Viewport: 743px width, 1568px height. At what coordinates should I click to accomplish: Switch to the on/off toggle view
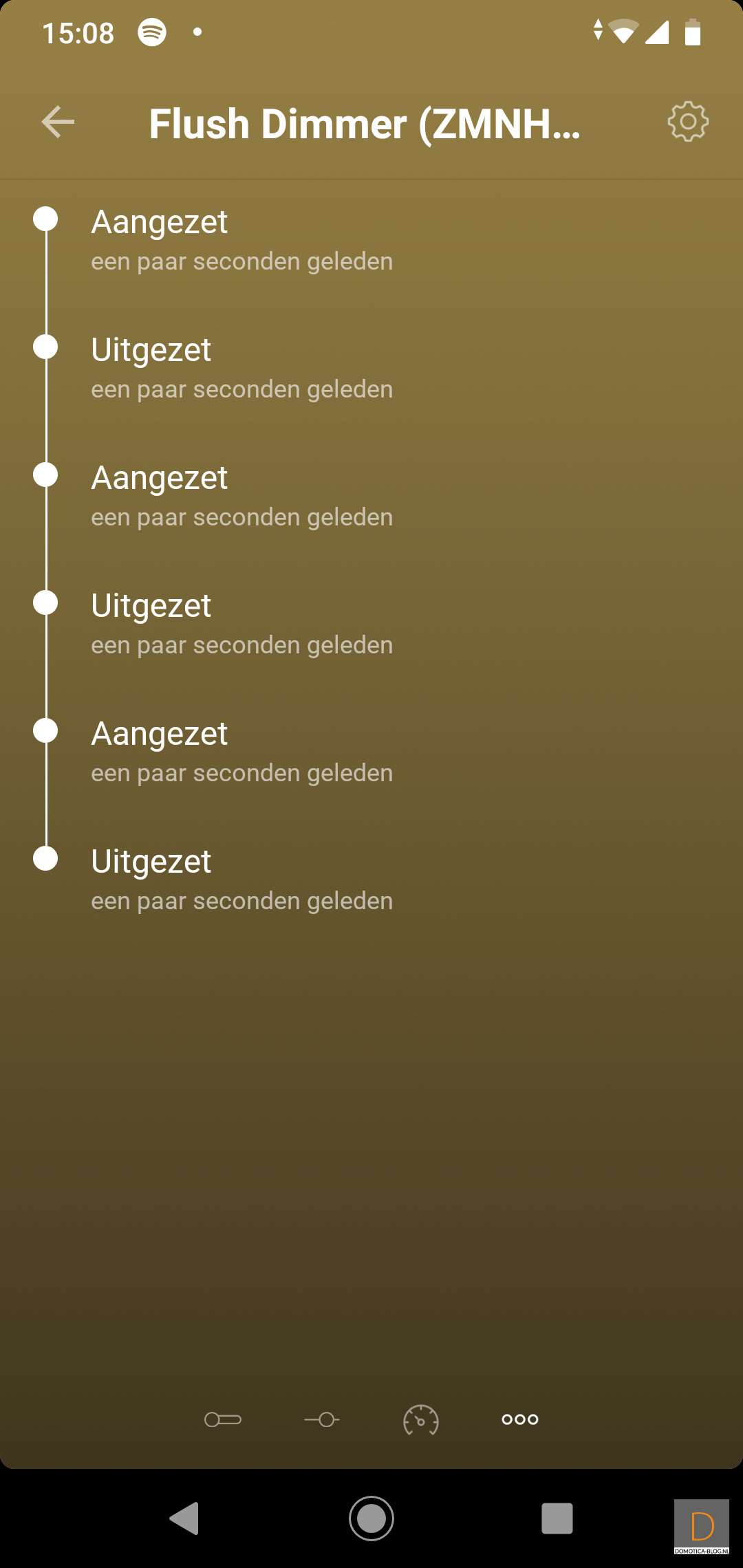[x=223, y=1419]
